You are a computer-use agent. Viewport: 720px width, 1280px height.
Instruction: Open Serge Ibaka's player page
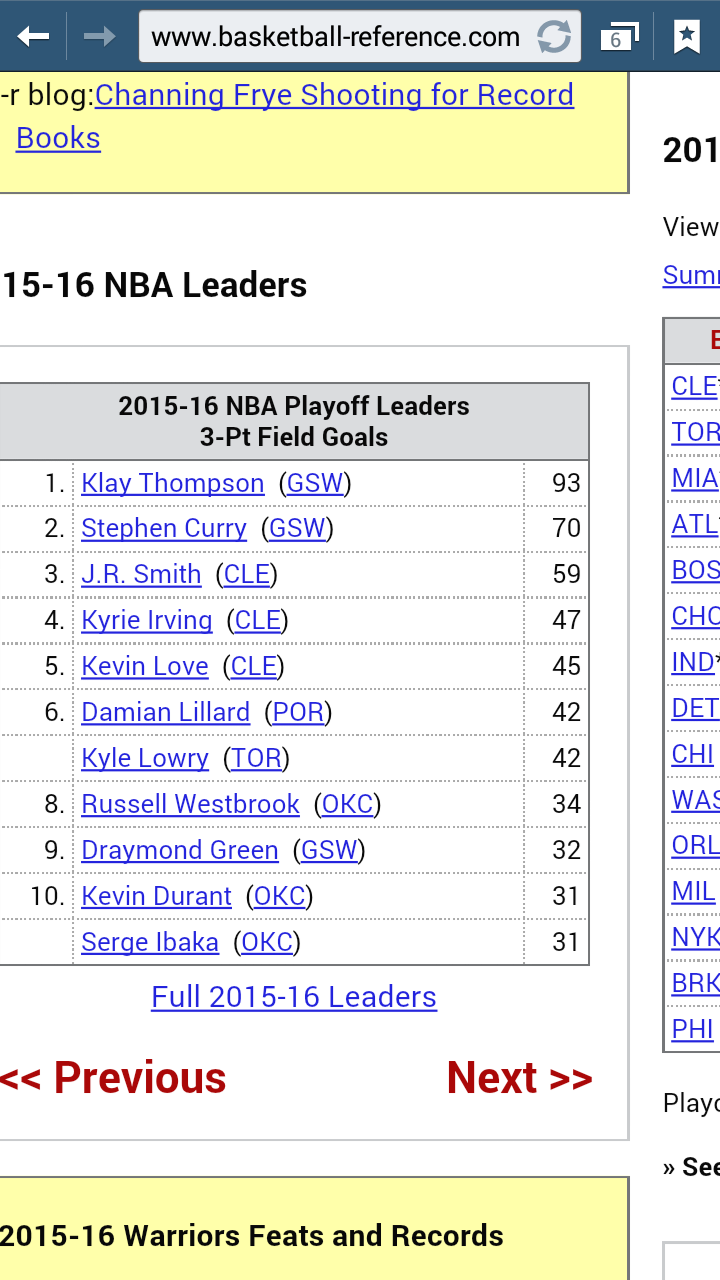click(150, 942)
